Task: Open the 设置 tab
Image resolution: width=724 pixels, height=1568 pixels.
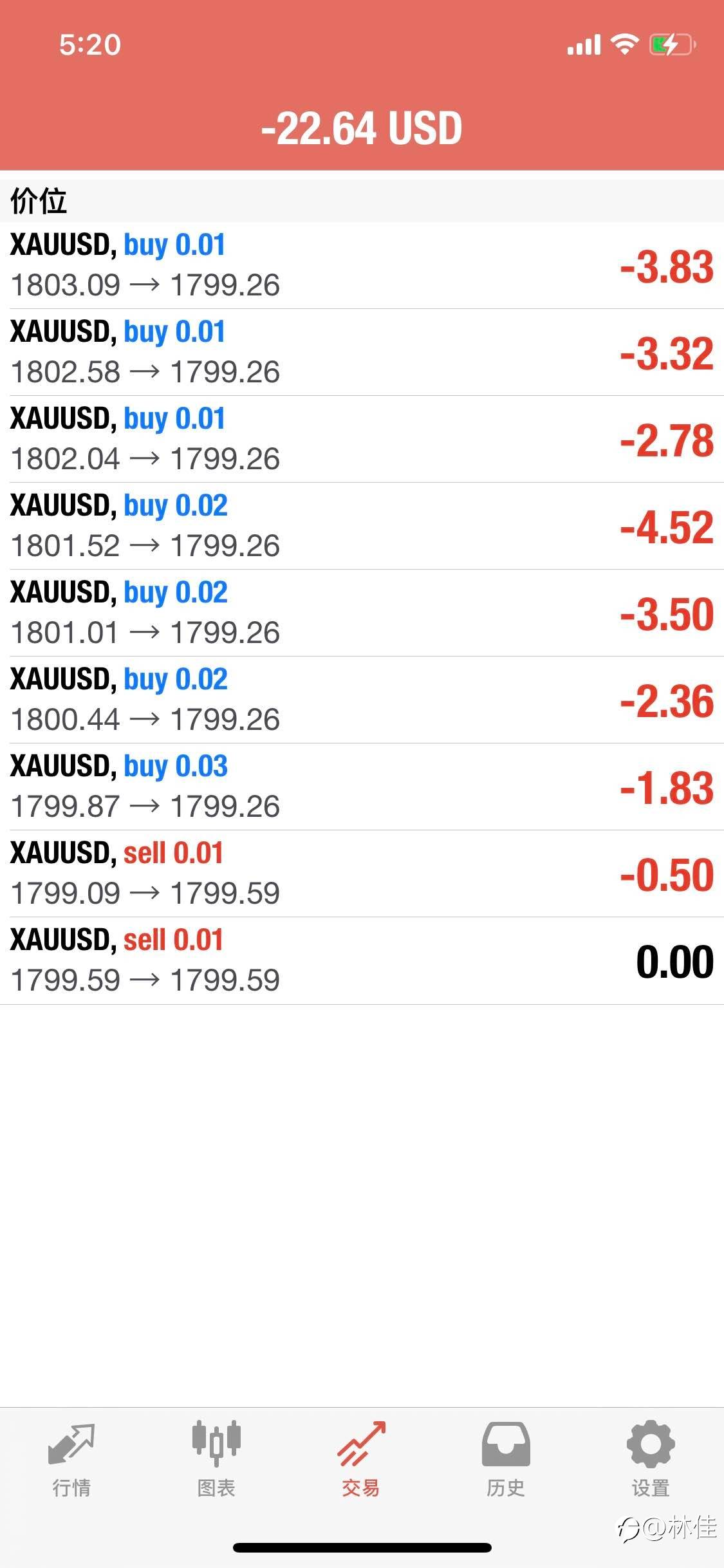Action: pyautogui.click(x=651, y=1459)
